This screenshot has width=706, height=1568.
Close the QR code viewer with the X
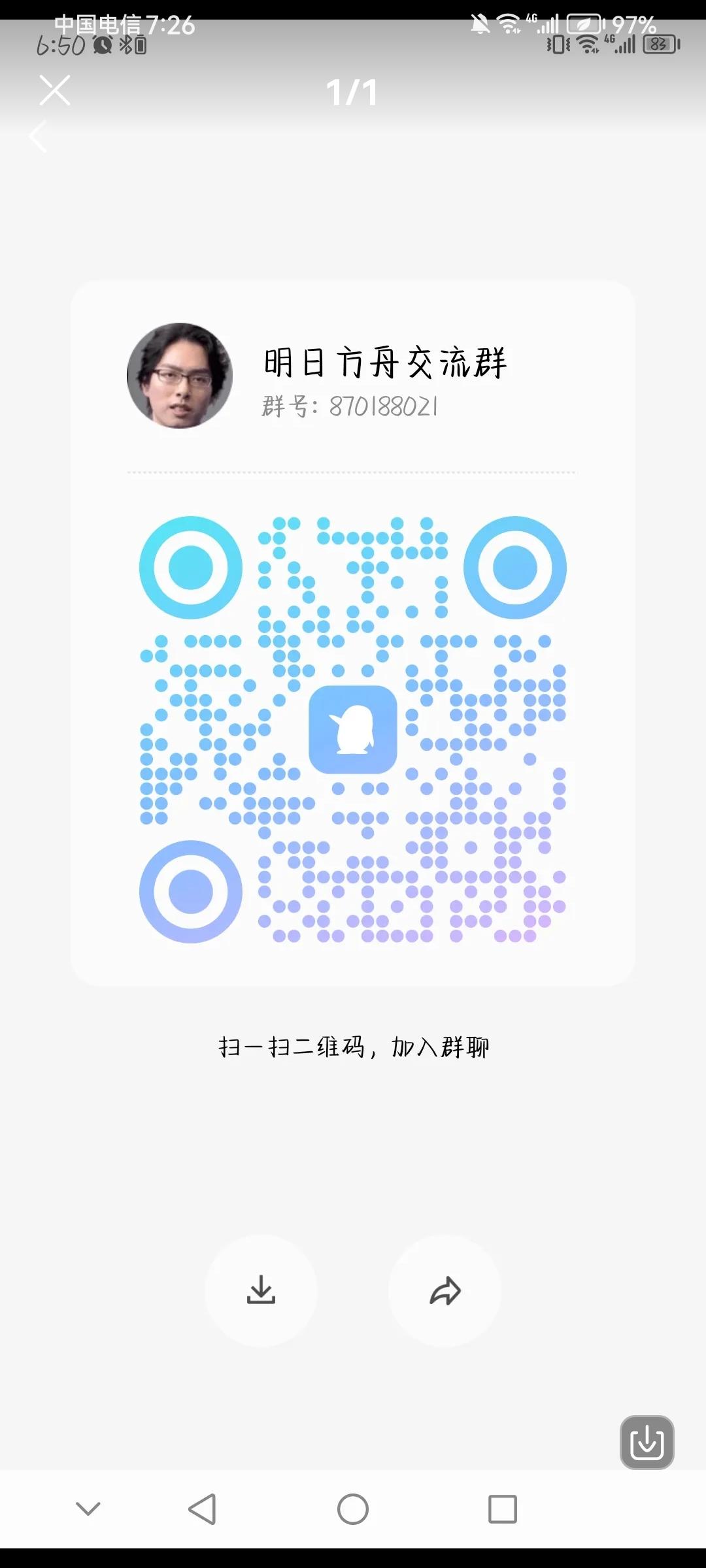[55, 91]
